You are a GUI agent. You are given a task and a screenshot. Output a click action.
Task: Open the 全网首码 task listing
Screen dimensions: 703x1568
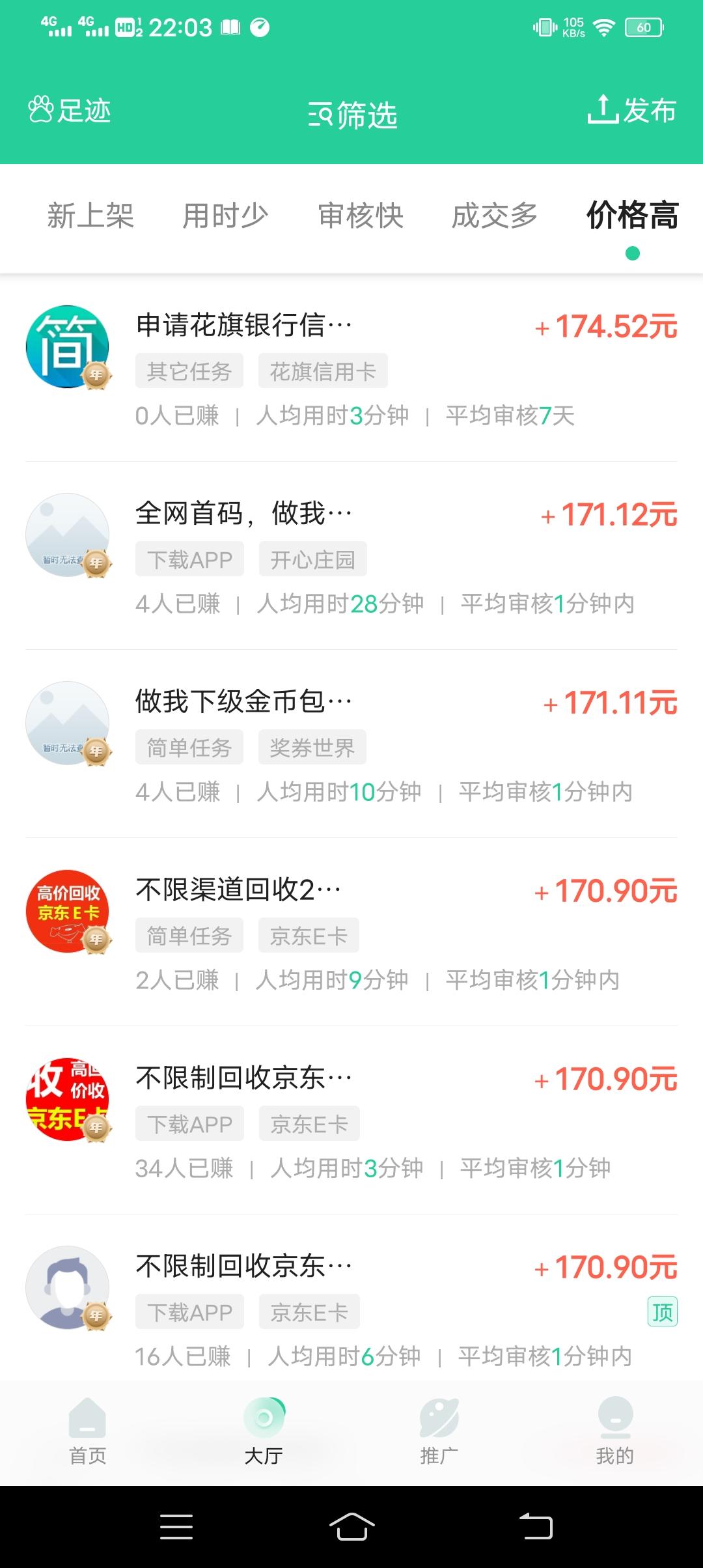pos(242,513)
